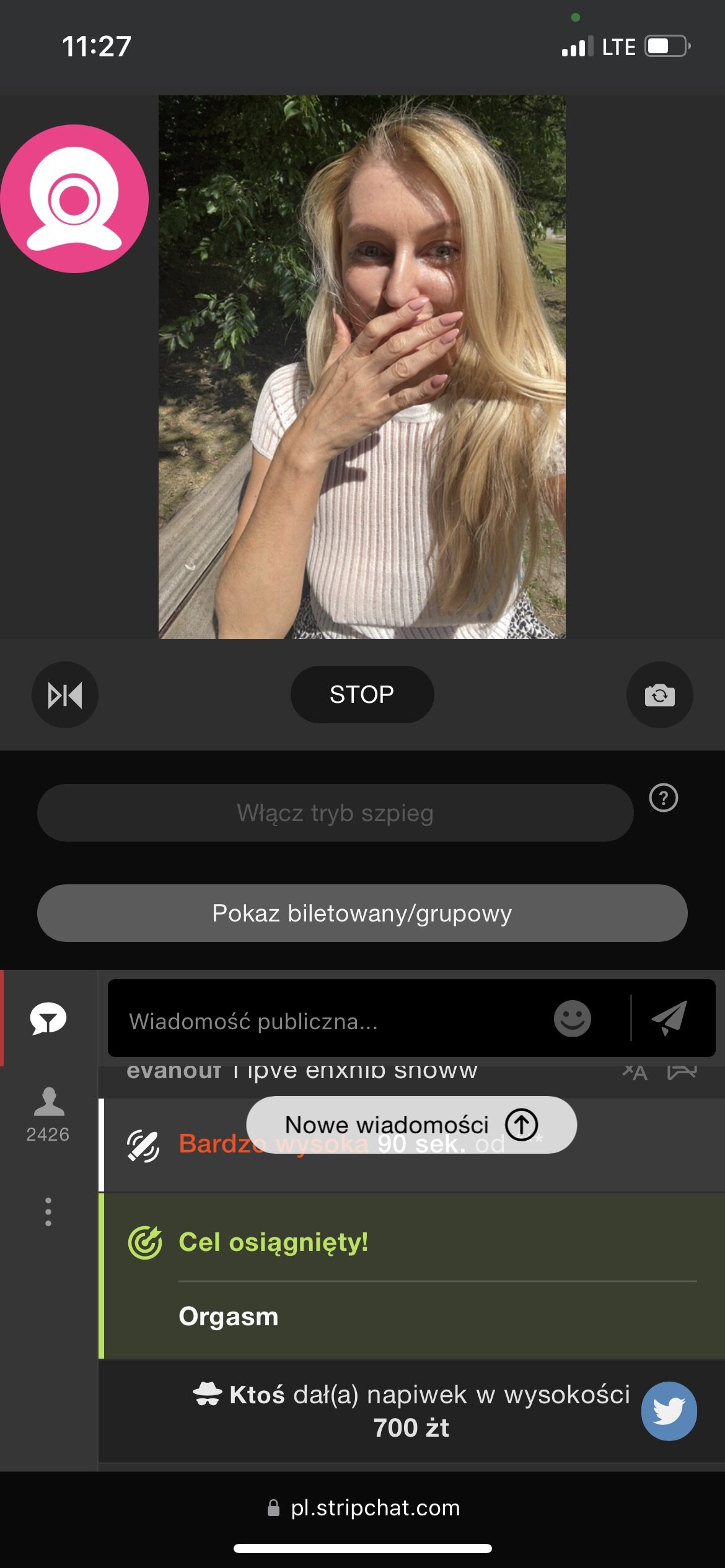
Task: Tap the pink webcam icon
Action: point(74,199)
